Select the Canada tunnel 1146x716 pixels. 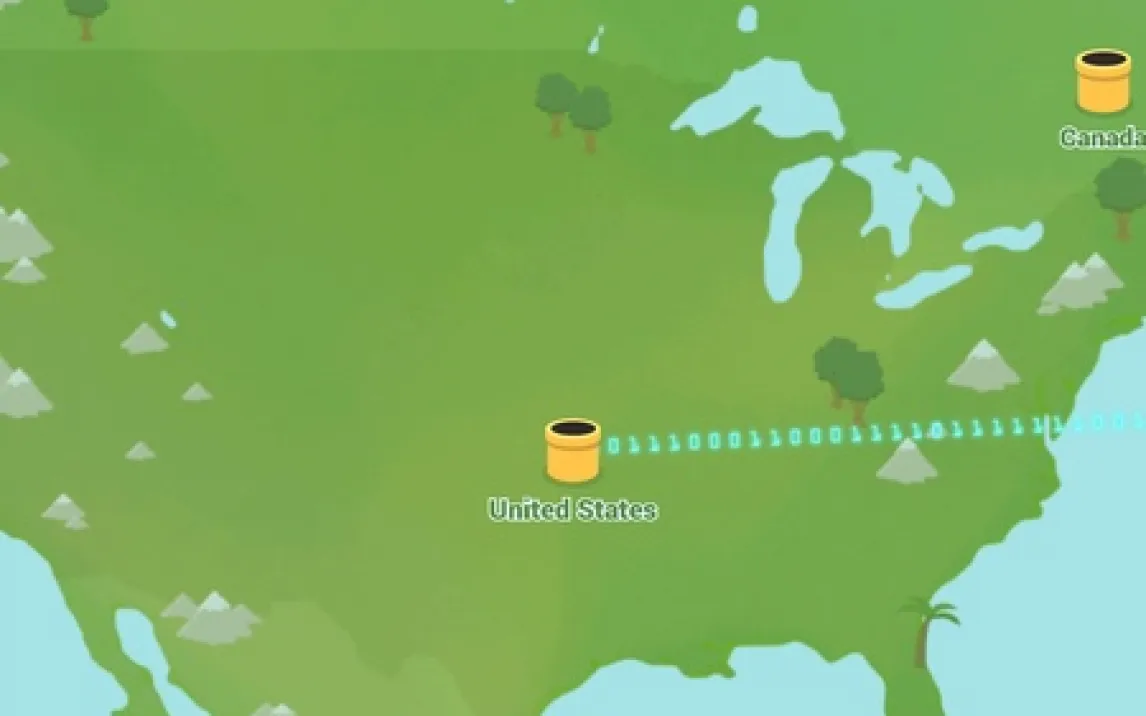(1102, 82)
